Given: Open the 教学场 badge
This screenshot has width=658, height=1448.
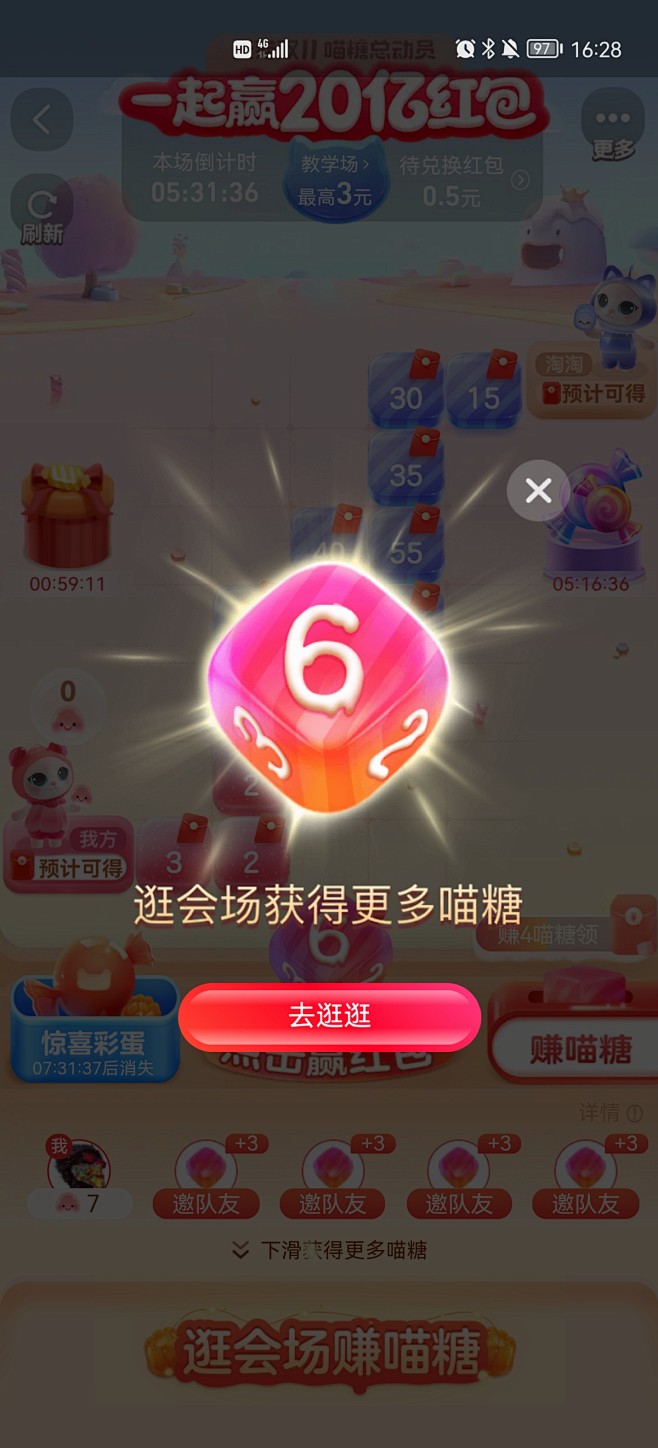Looking at the screenshot, I should 335,179.
